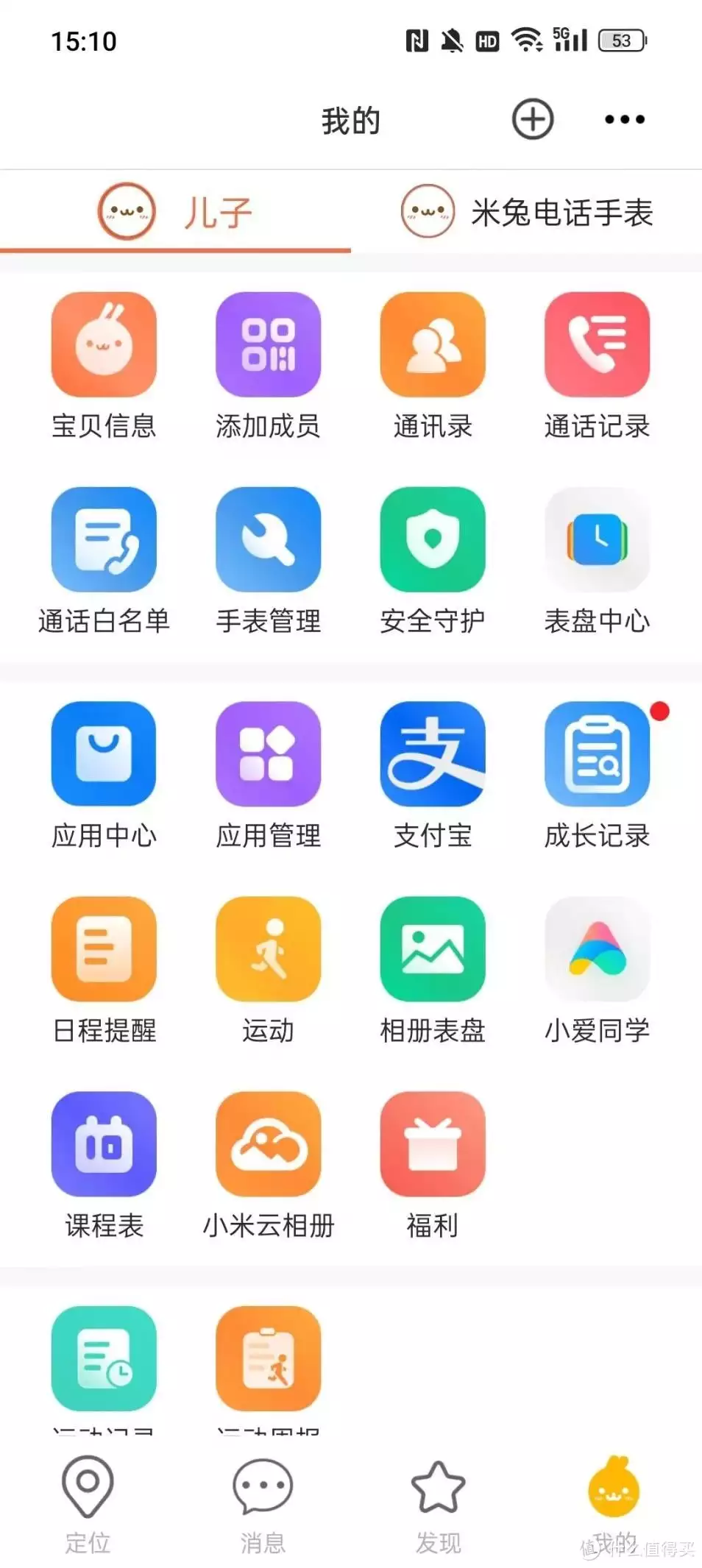Switch to the 米兔电话手表 device tab
Viewport: 702px width, 1568px height.
point(527,213)
